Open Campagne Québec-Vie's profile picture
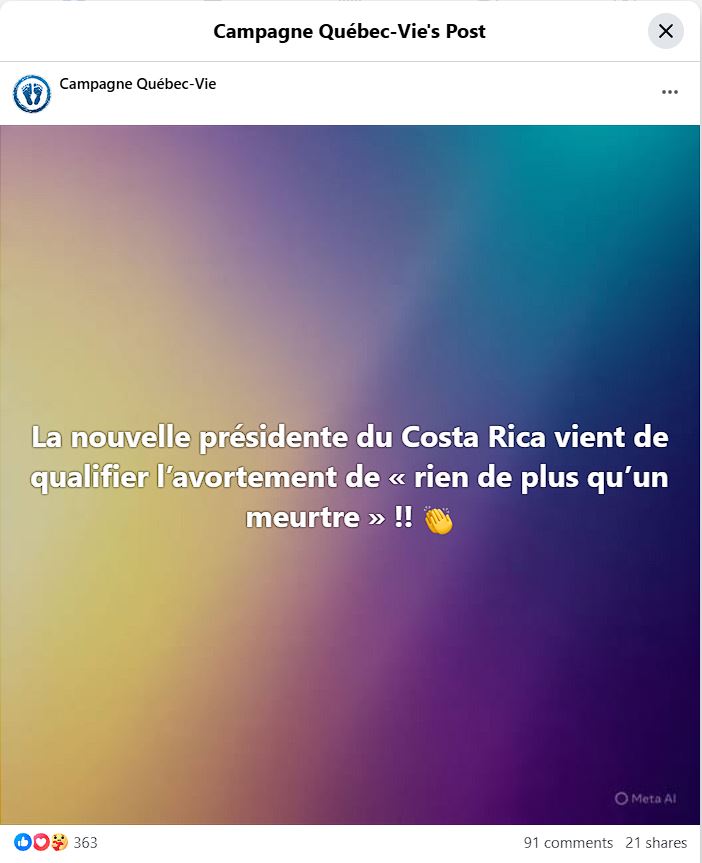The image size is (702, 863). tap(31, 93)
